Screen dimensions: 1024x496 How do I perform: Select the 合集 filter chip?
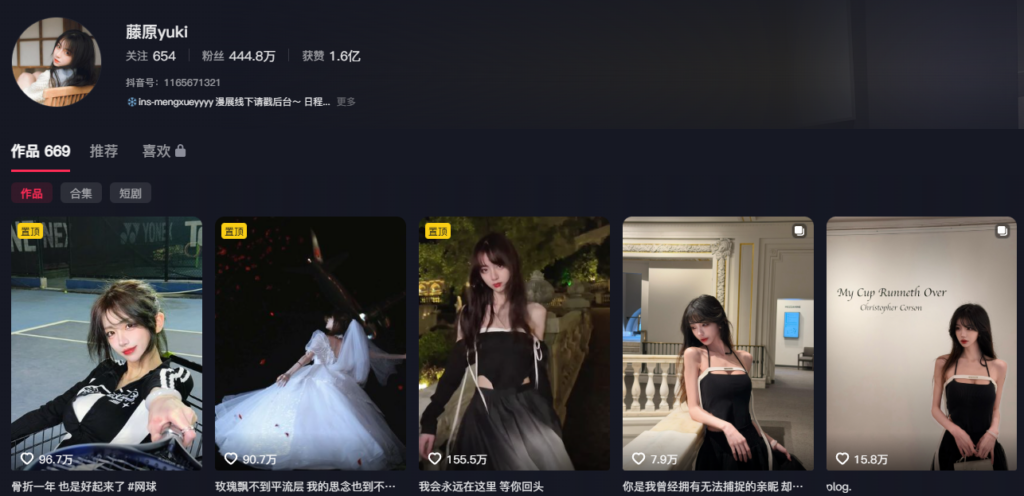coord(81,193)
